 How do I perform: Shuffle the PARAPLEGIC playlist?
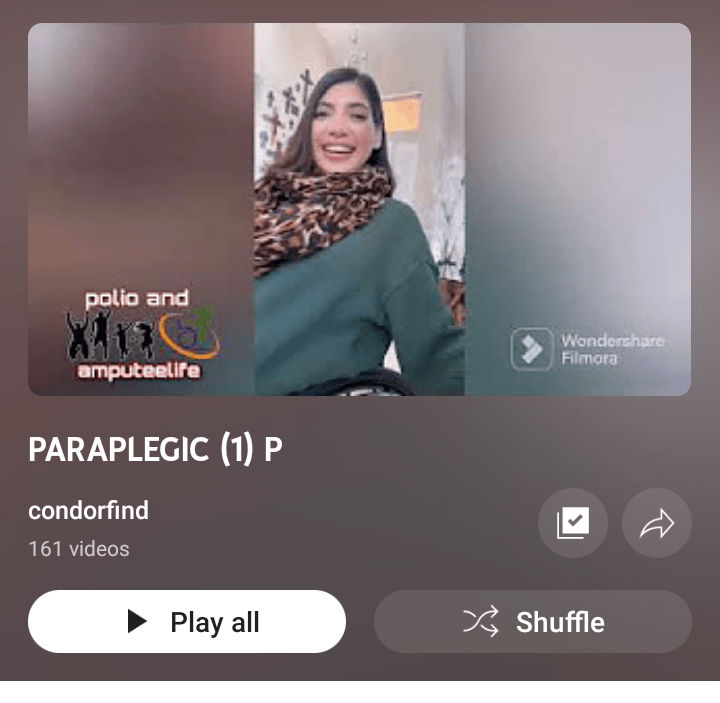[532, 622]
